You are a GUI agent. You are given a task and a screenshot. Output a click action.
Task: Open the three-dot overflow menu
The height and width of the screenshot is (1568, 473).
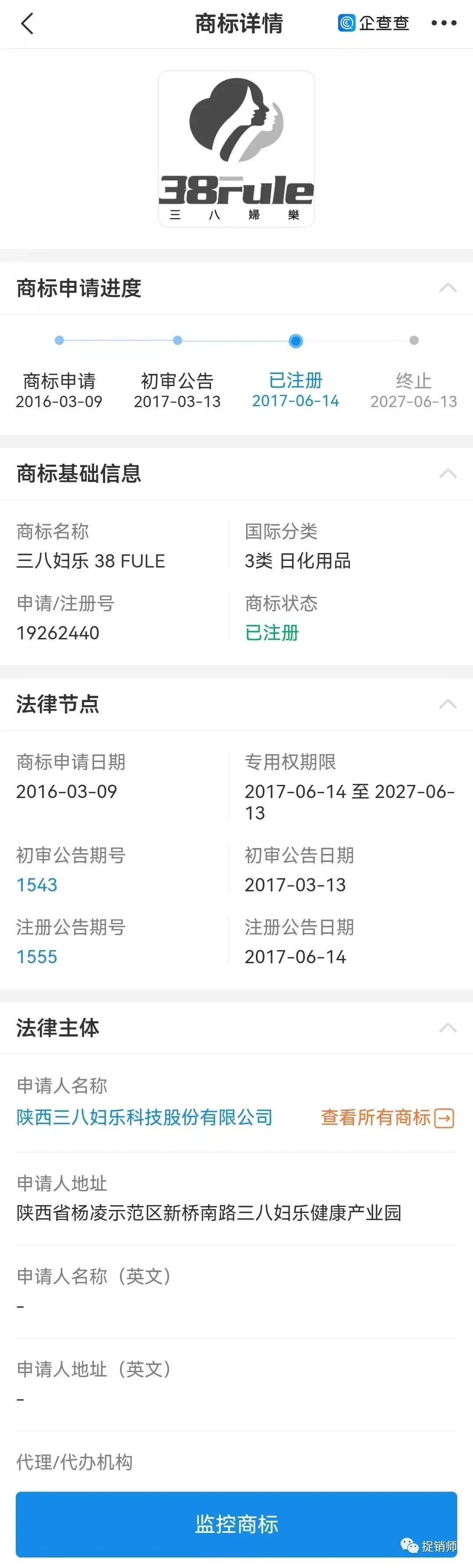pos(443,23)
